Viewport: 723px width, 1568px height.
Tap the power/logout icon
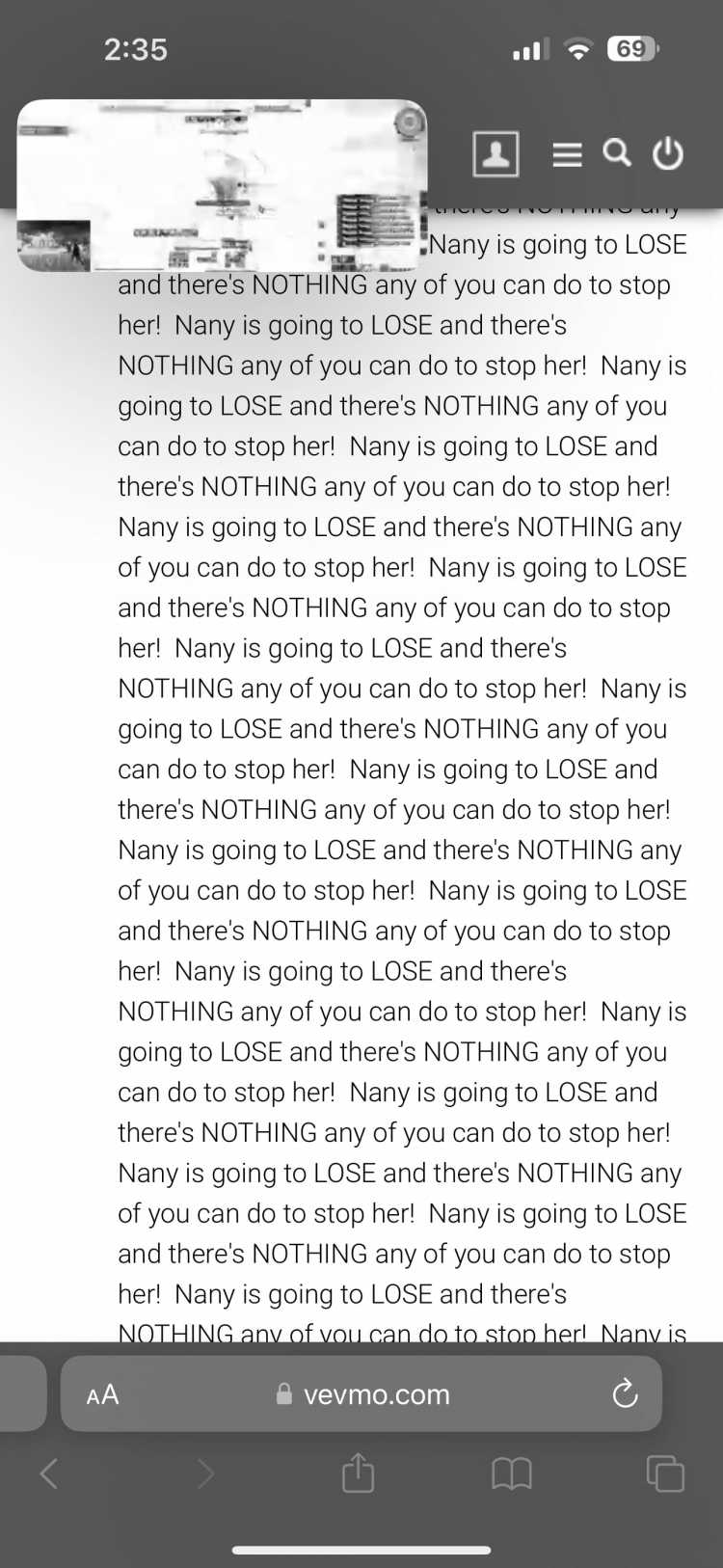[668, 153]
